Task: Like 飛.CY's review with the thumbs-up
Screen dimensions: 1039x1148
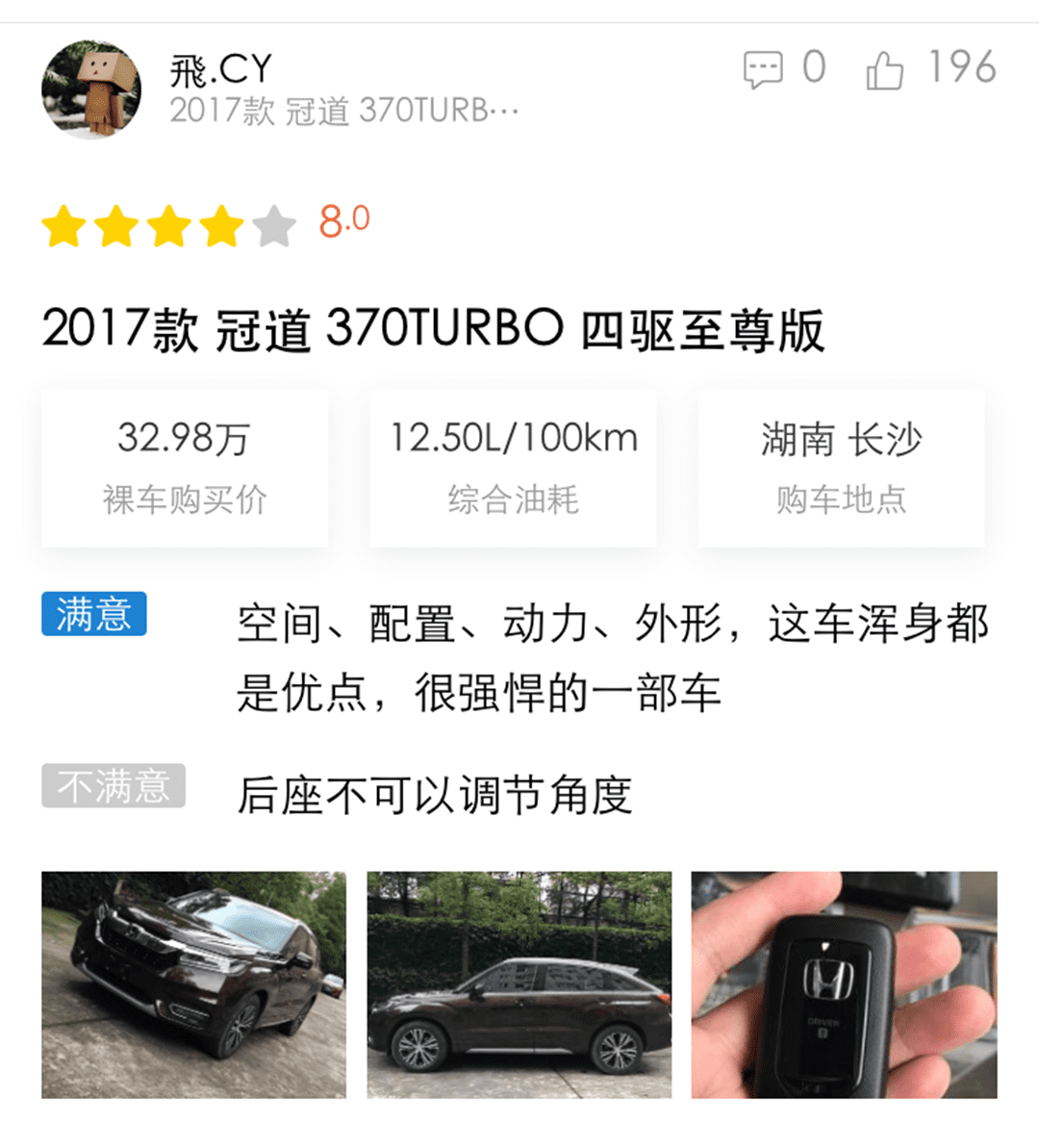Action: tap(884, 70)
